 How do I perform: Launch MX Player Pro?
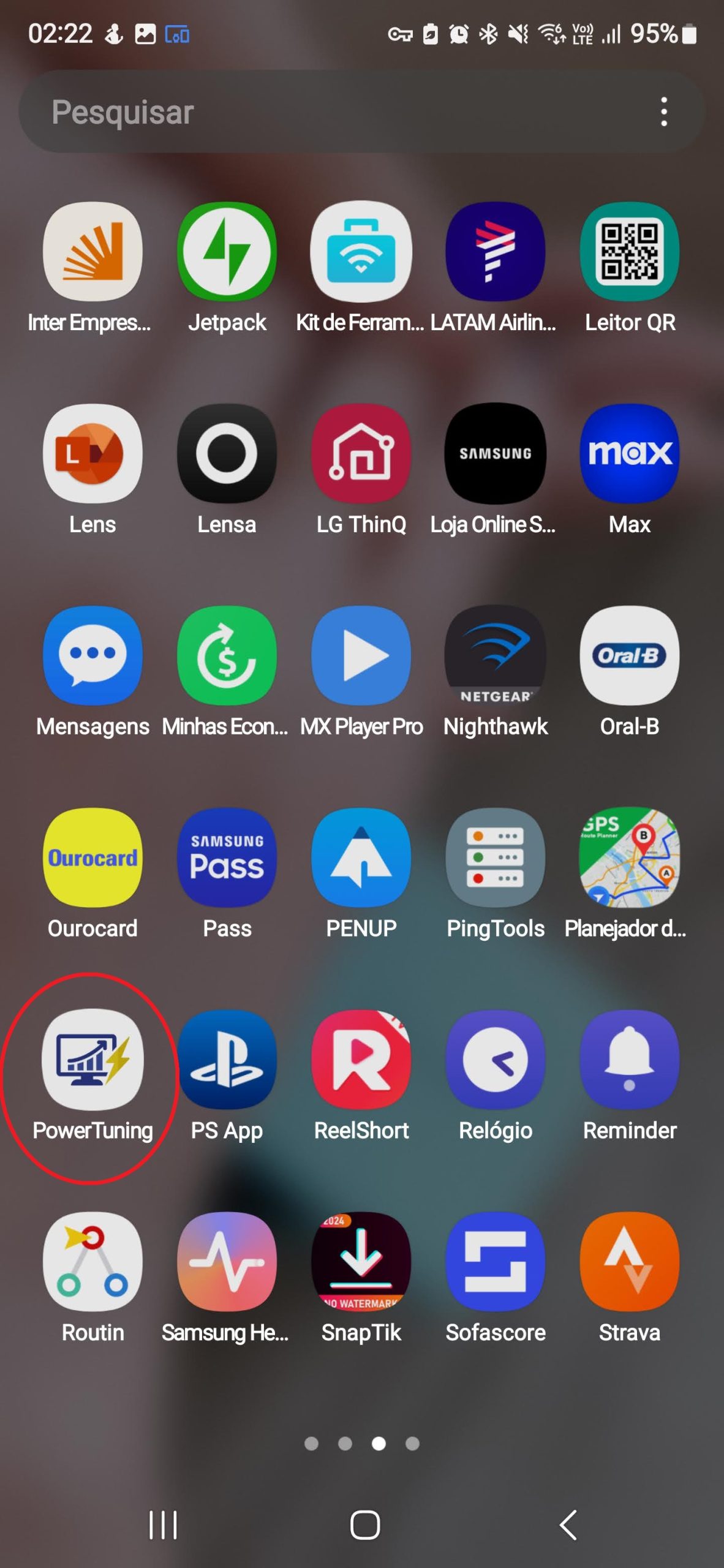(361, 656)
